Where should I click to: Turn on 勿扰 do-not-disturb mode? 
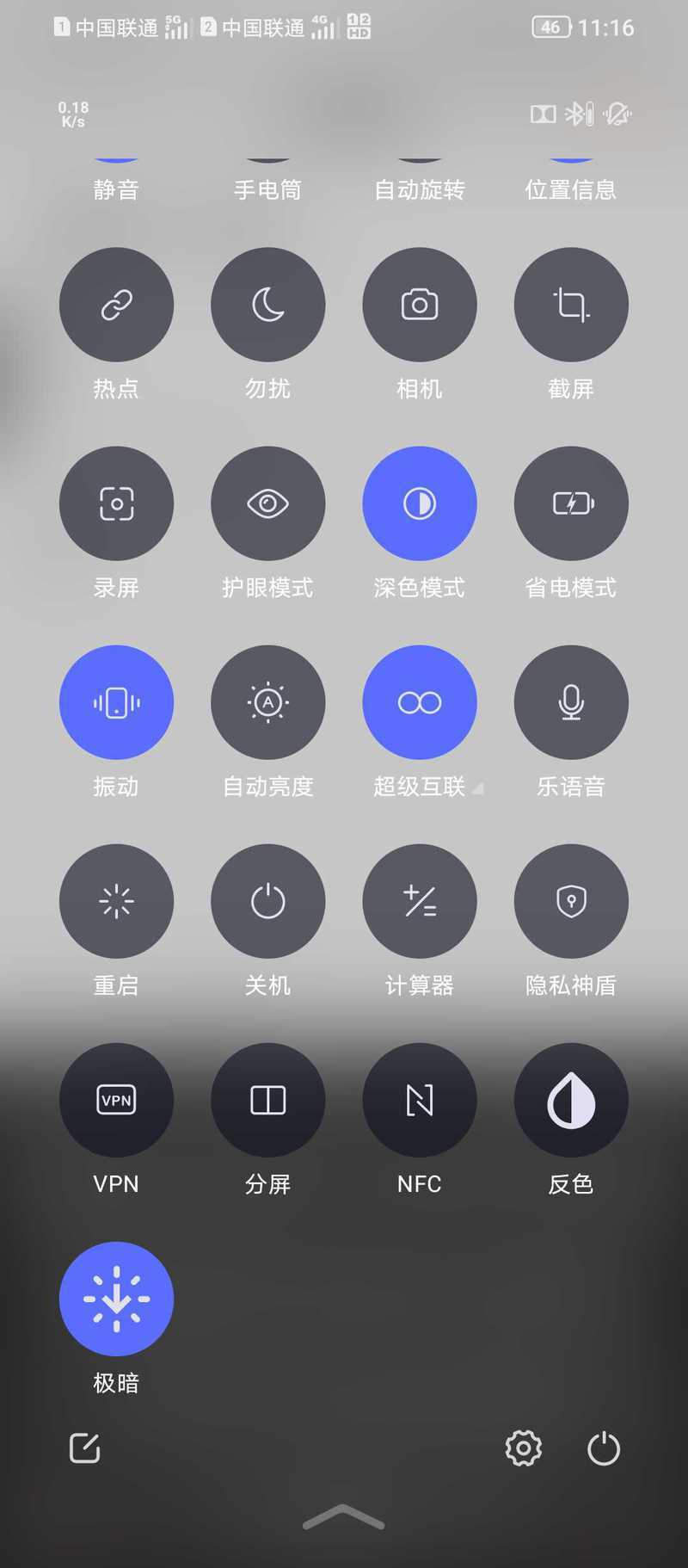coord(267,305)
